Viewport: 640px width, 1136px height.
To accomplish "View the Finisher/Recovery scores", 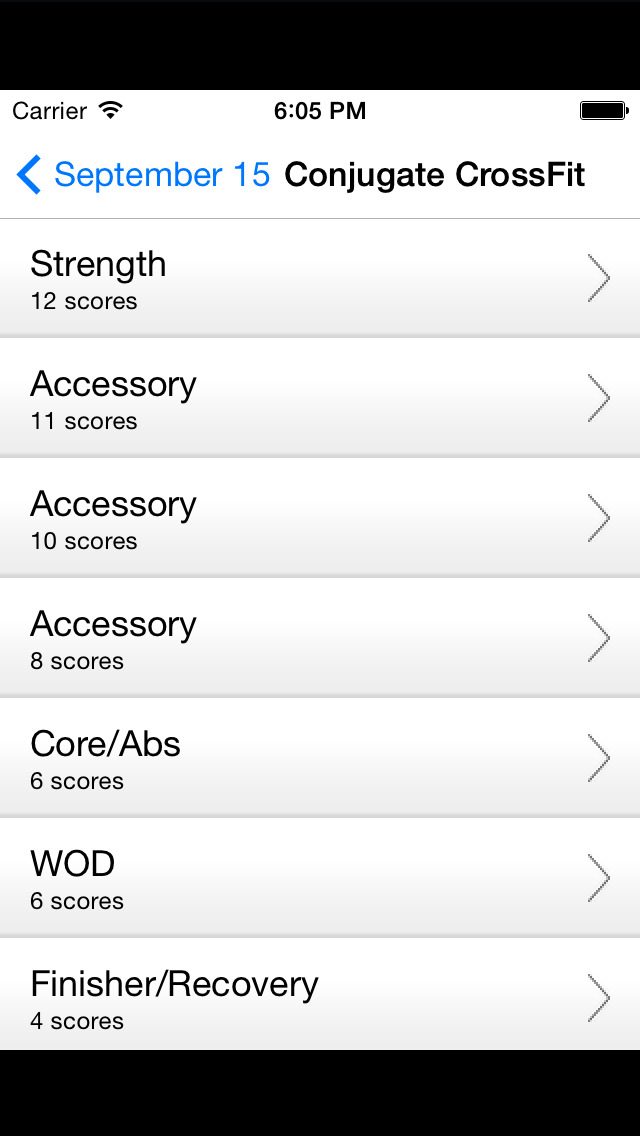I will (x=320, y=995).
